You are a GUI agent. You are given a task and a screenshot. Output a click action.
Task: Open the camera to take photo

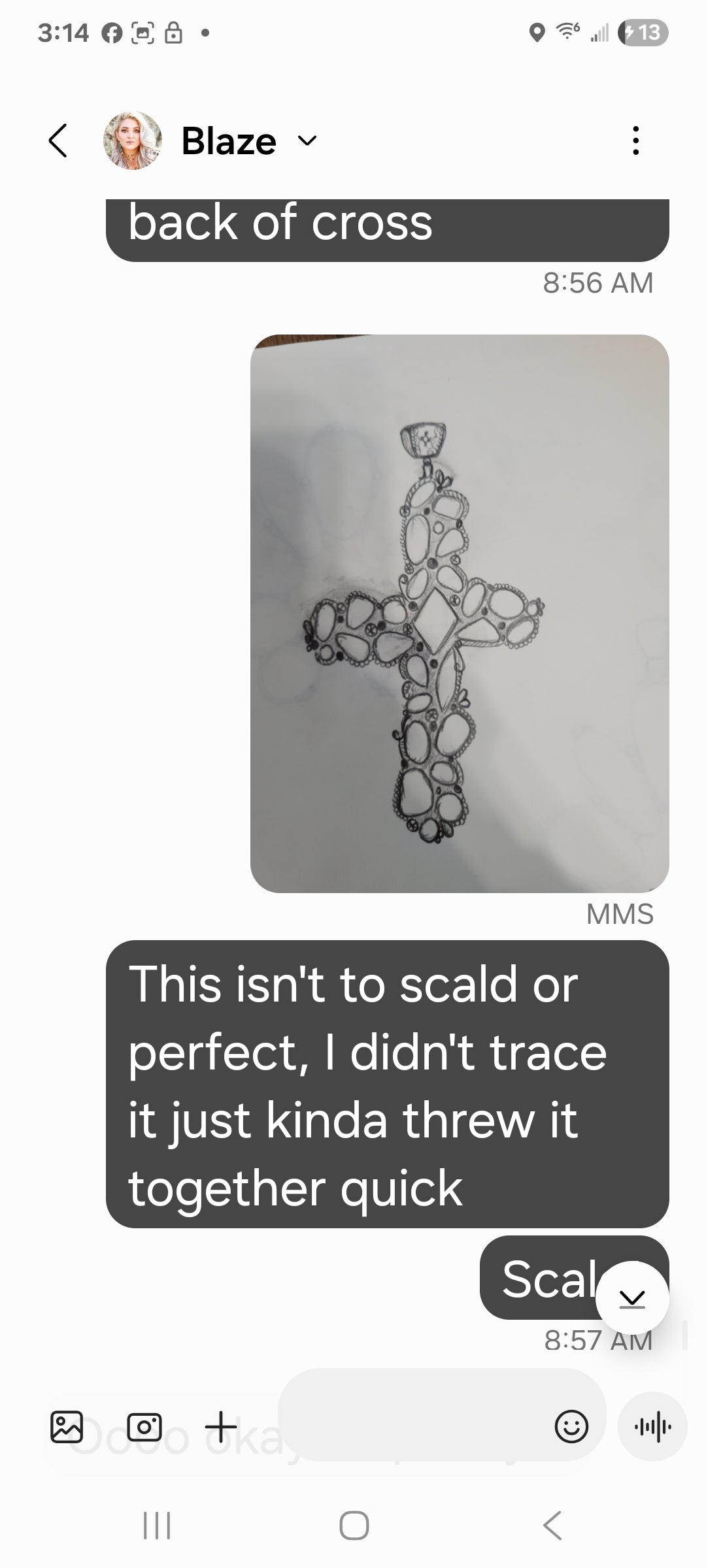[x=144, y=1426]
